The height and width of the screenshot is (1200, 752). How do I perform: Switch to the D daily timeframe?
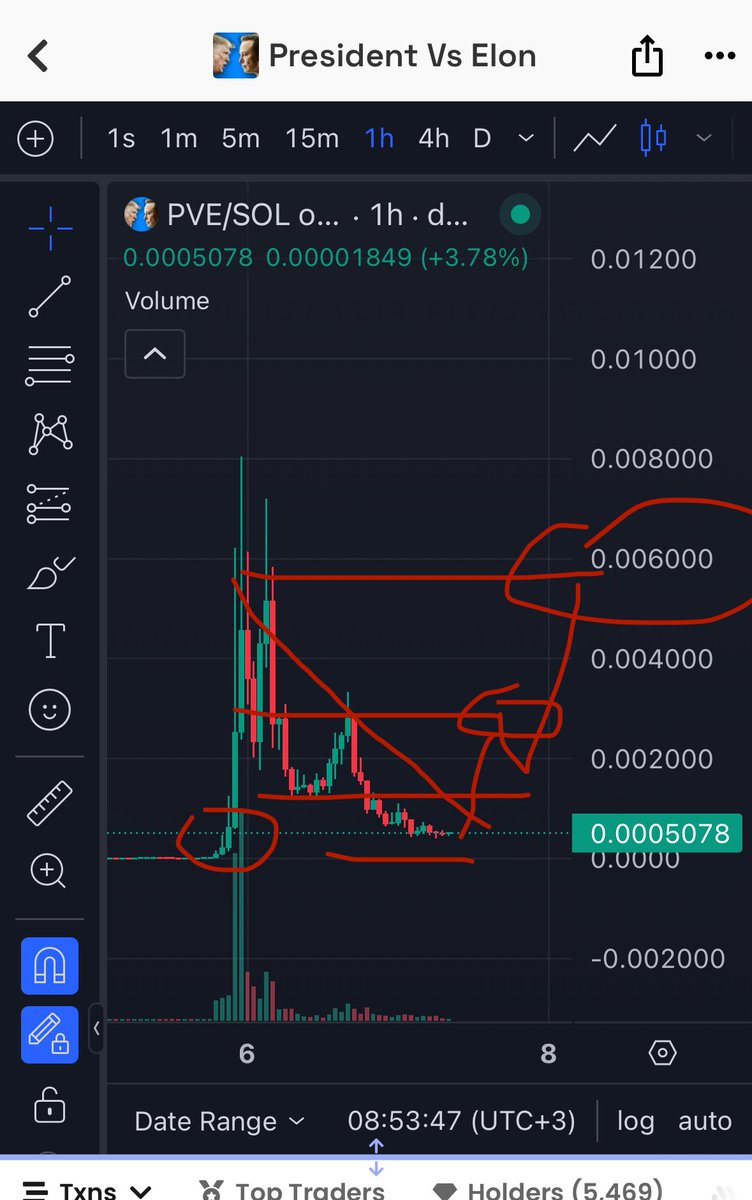point(482,138)
